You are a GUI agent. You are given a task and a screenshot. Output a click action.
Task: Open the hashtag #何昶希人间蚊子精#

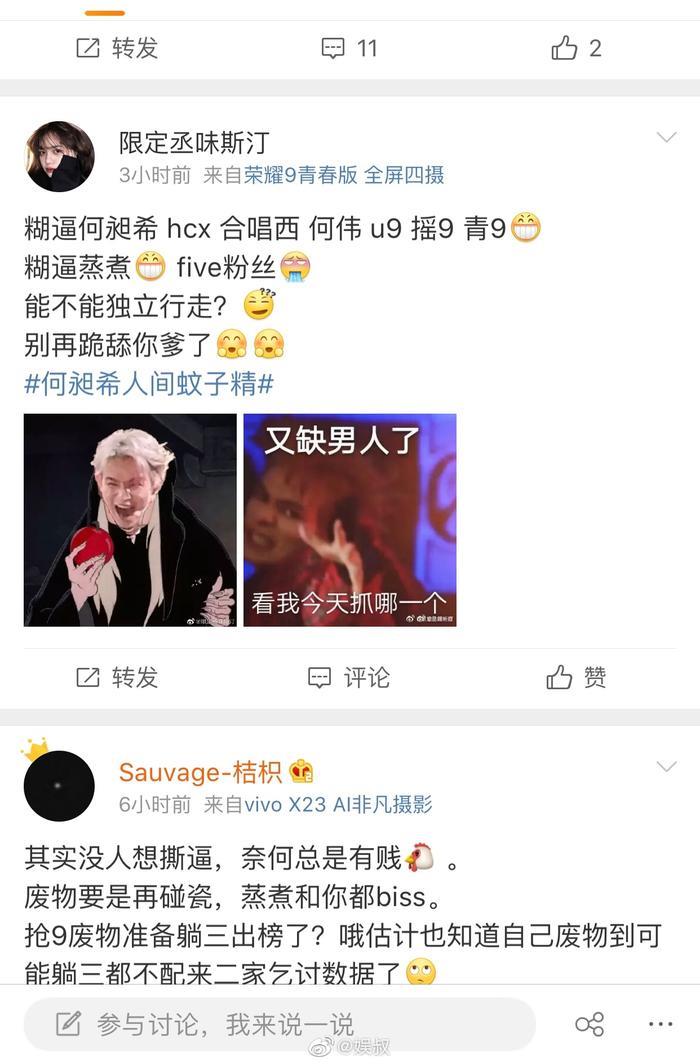point(149,383)
